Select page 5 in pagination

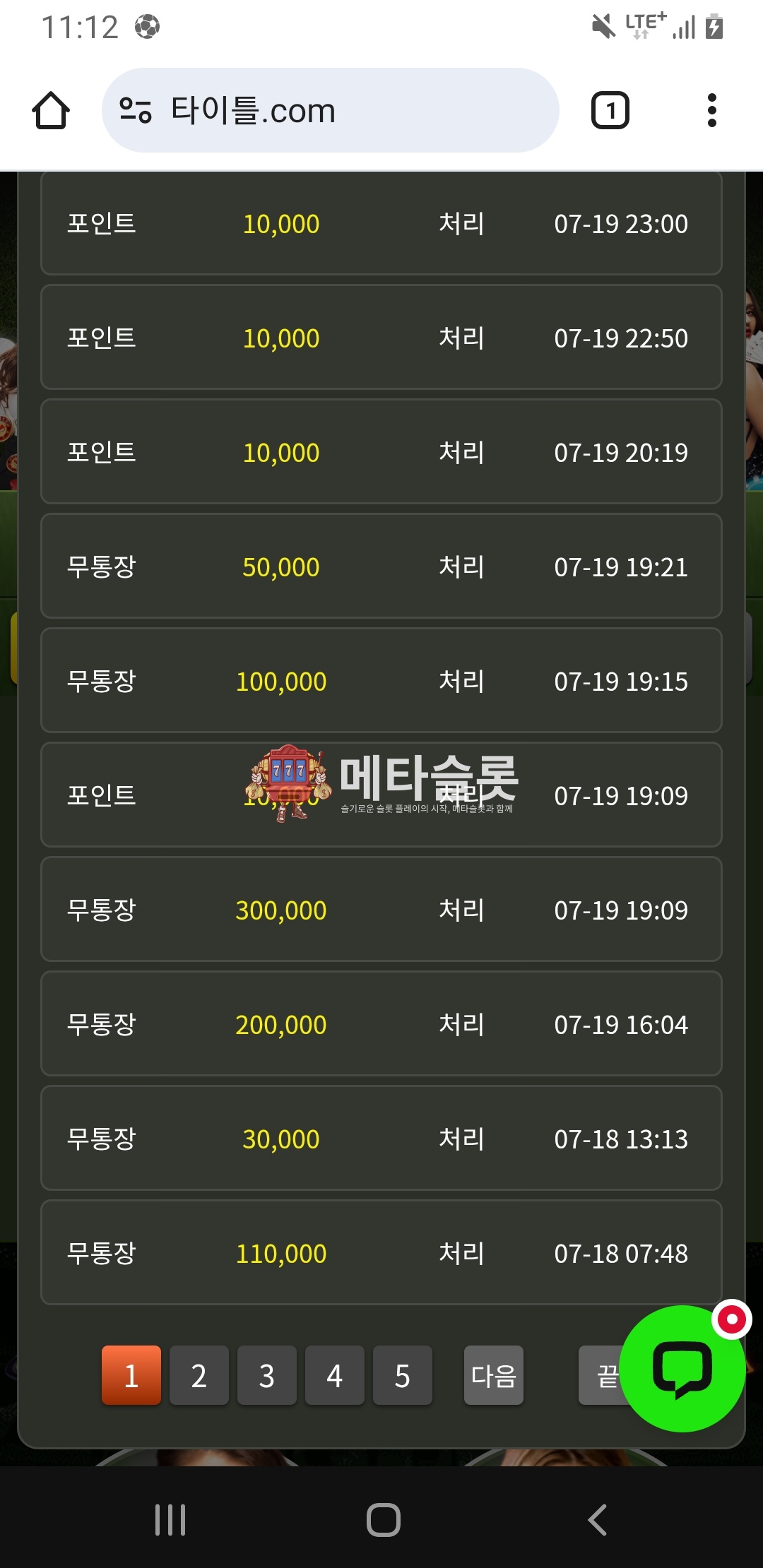click(x=403, y=1375)
